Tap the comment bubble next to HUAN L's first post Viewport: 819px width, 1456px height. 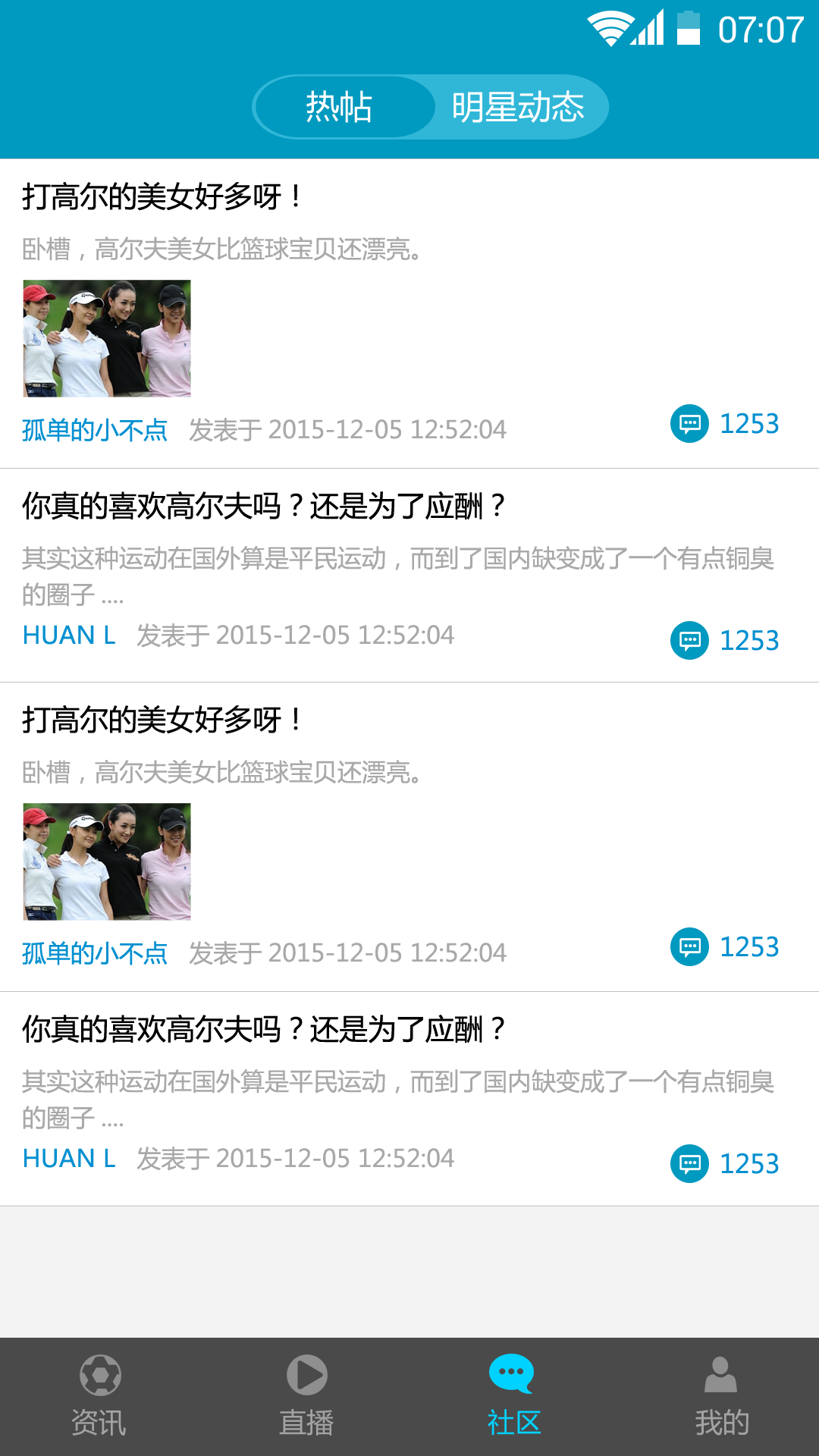tap(689, 641)
